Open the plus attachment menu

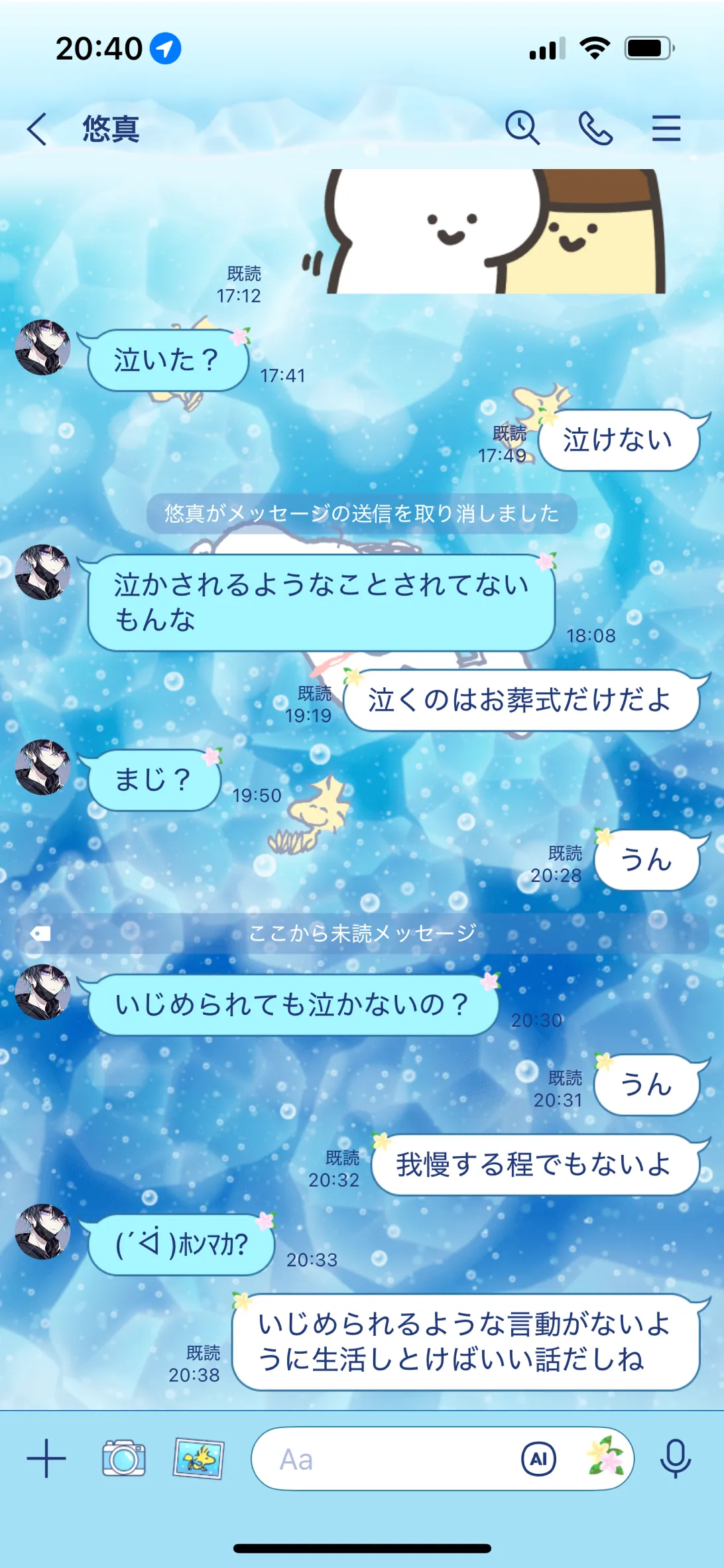click(46, 1459)
